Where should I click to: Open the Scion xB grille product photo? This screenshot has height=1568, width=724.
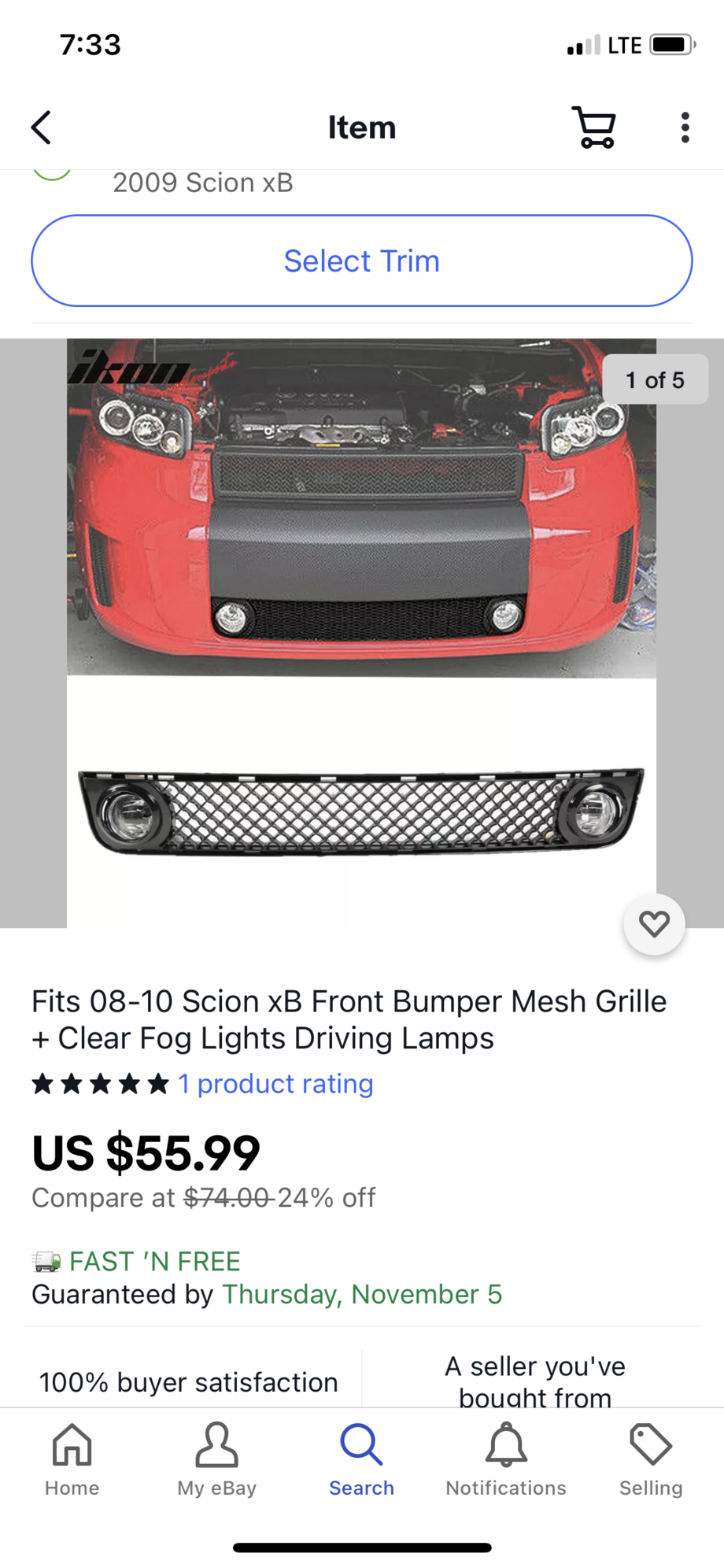(361, 633)
